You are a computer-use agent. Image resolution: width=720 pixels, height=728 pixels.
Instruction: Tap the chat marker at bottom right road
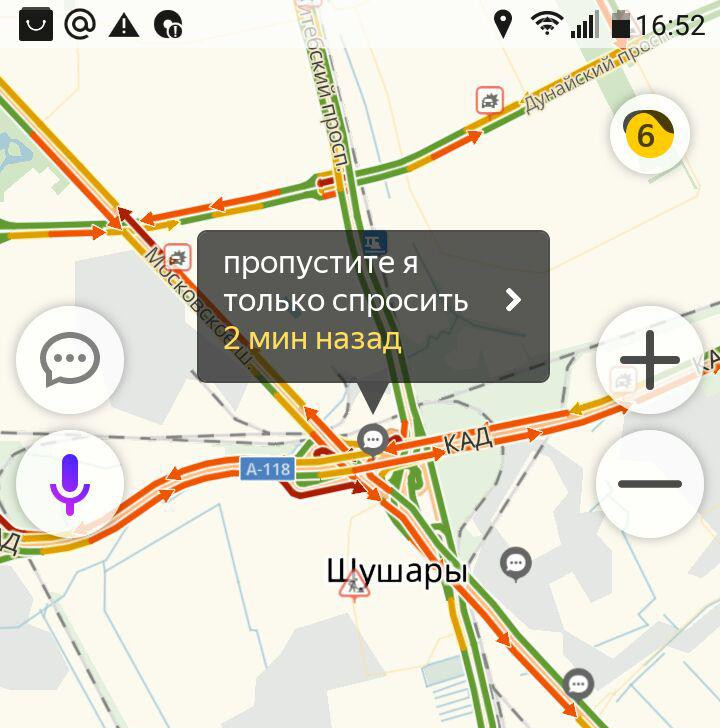click(x=578, y=683)
